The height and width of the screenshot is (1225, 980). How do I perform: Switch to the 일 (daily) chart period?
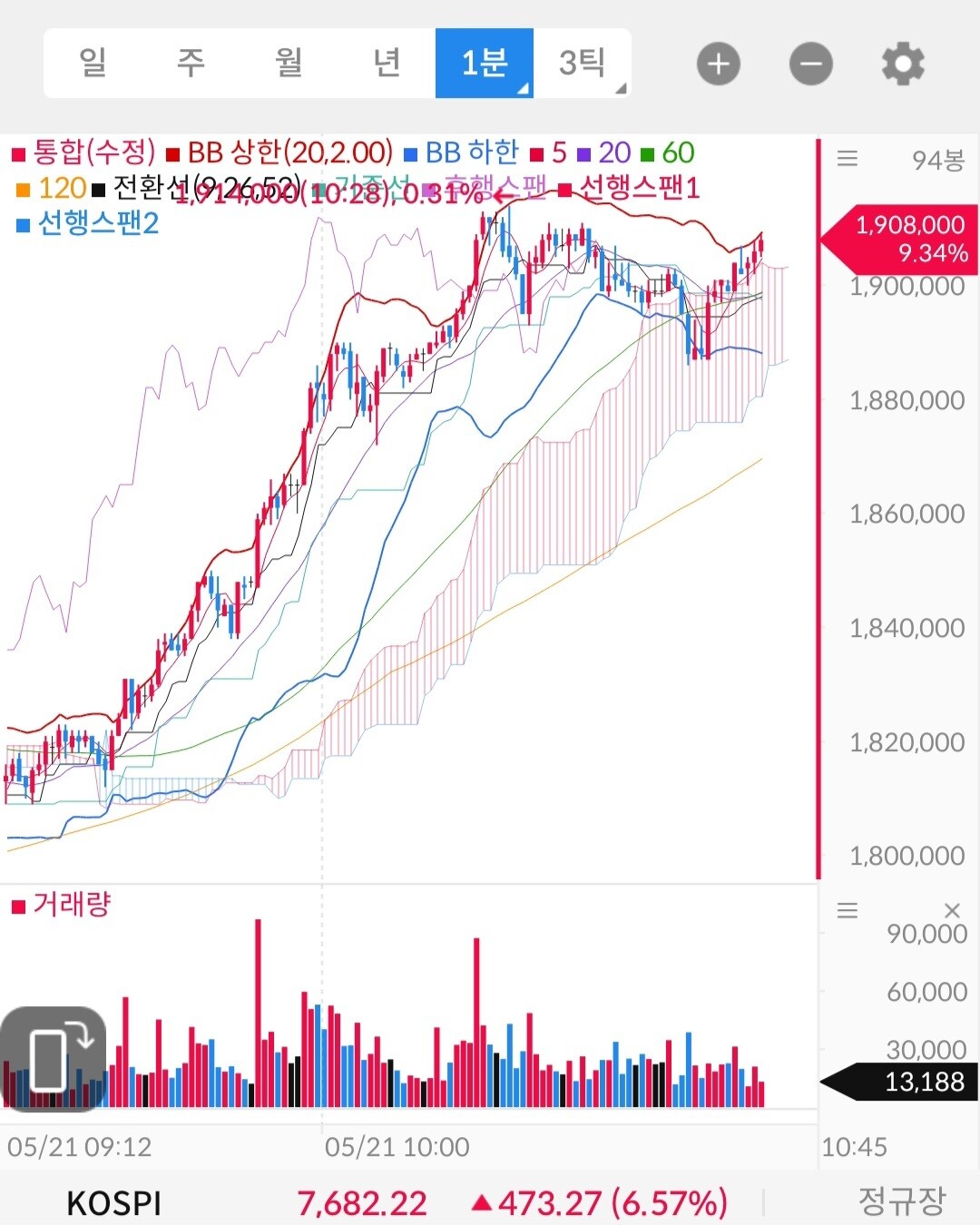(x=93, y=64)
